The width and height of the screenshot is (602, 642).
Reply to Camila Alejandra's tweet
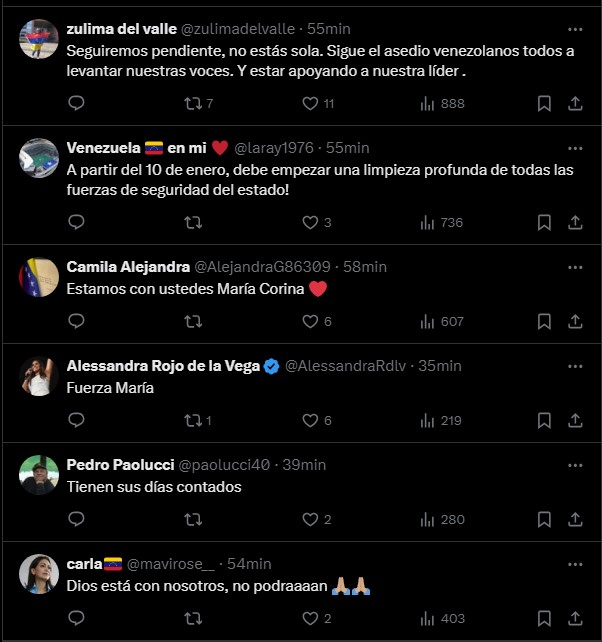(77, 321)
